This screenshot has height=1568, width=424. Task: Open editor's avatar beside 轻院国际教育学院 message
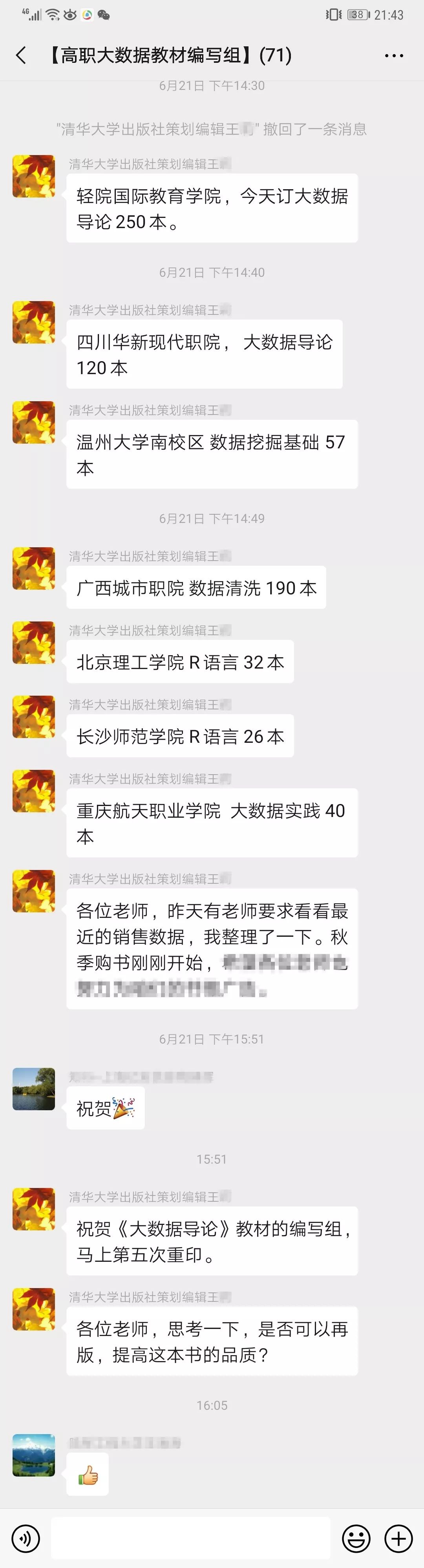pos(33,176)
